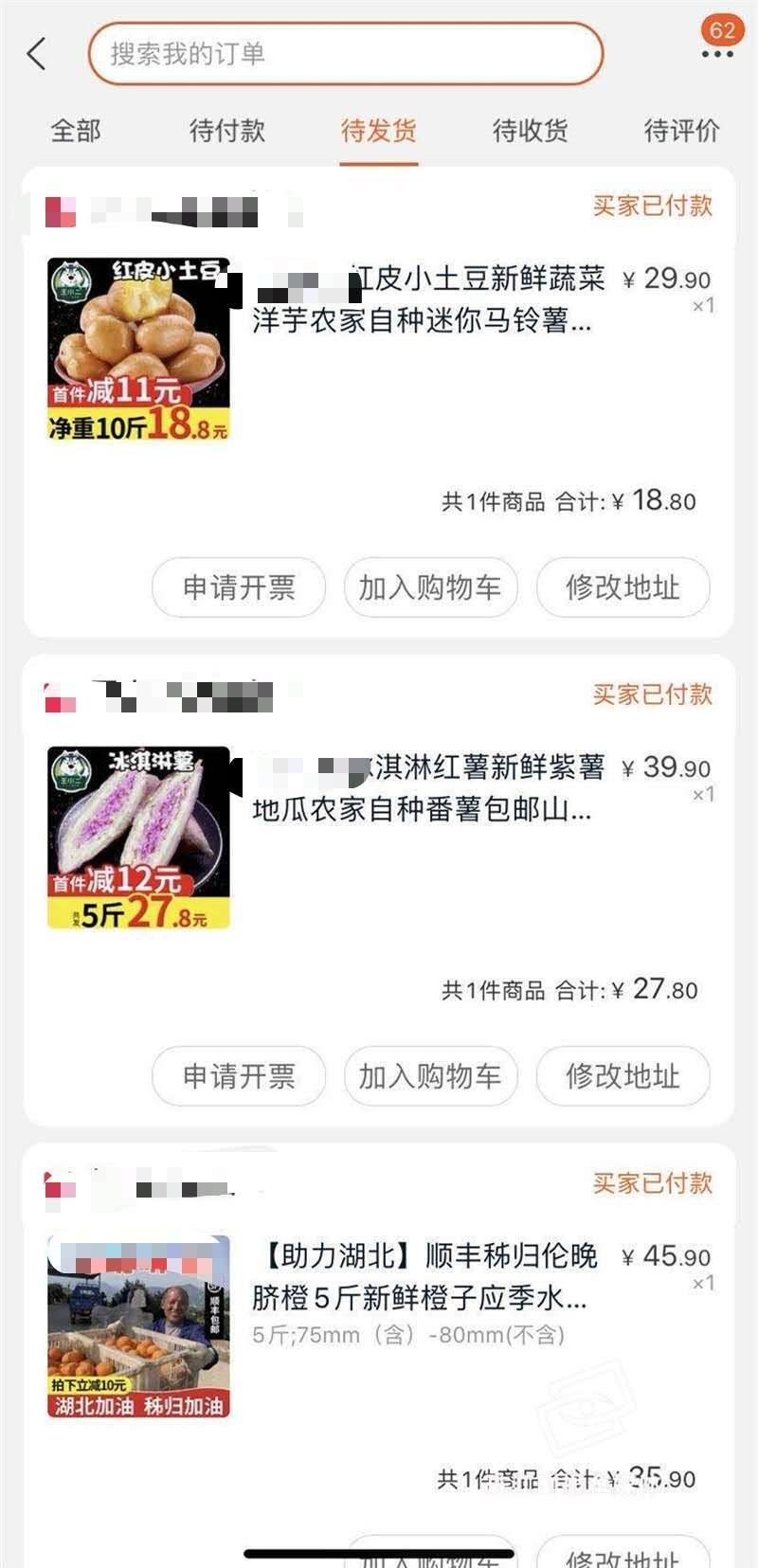The width and height of the screenshot is (758, 1568).
Task: Tap 申请开票 on the potato order
Action: [239, 587]
